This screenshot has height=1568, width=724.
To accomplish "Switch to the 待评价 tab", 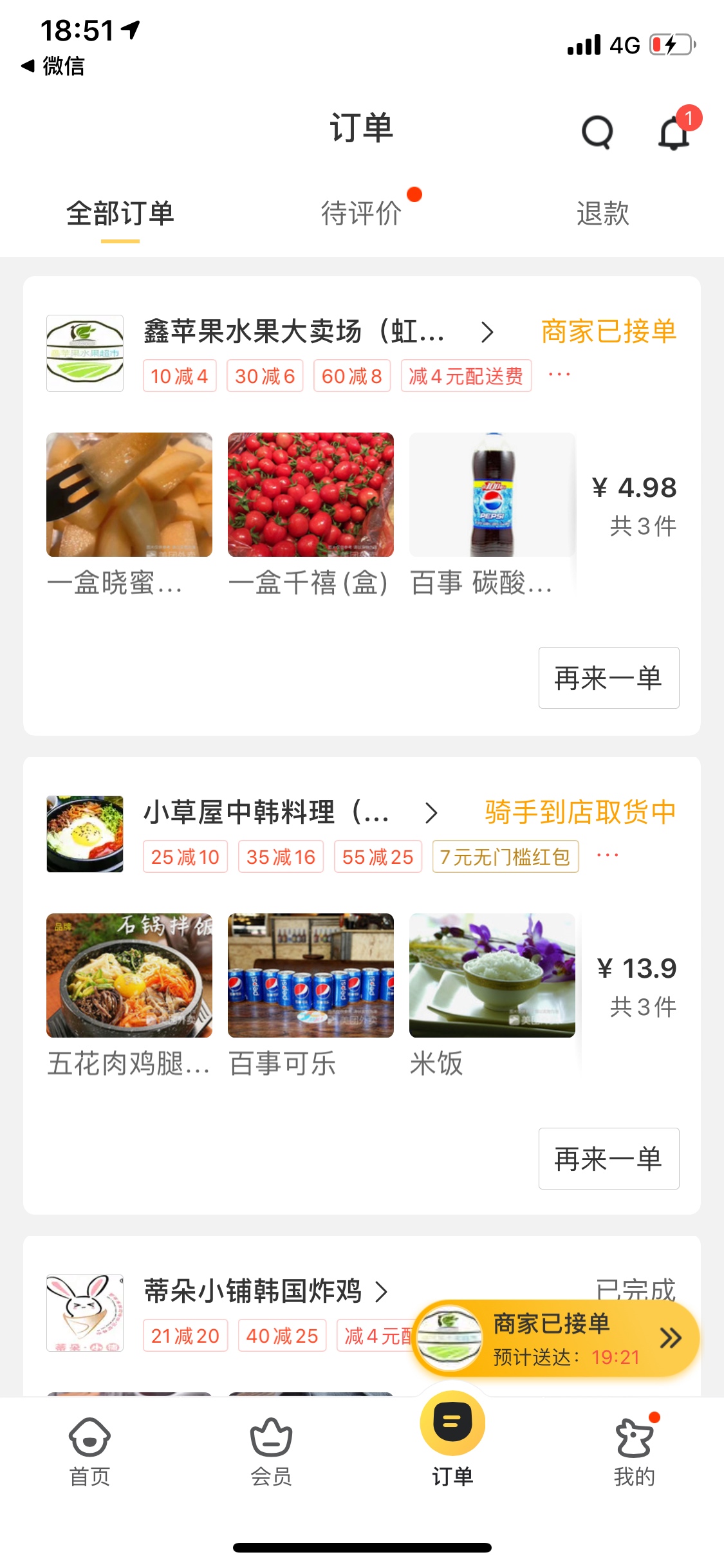I will click(362, 213).
